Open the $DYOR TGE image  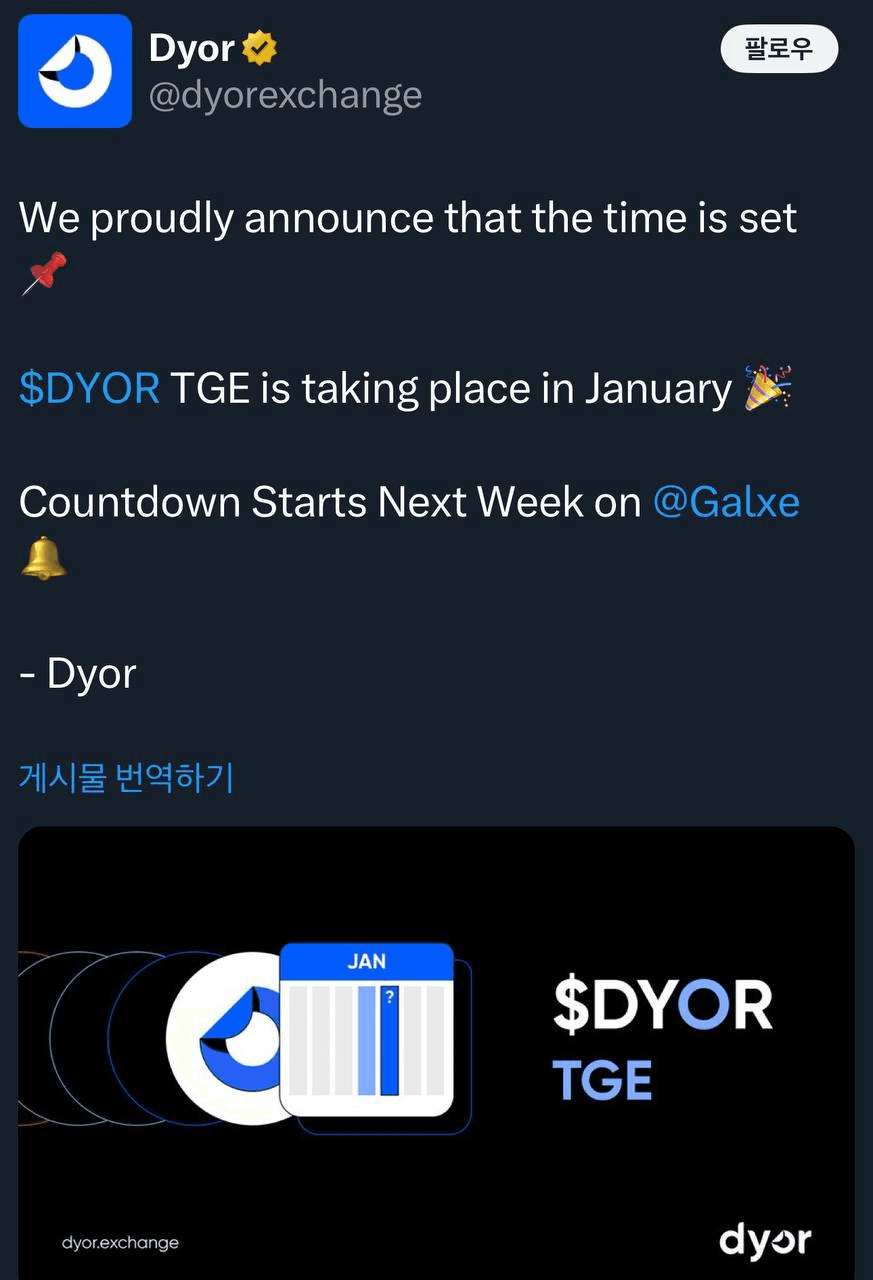tap(436, 1050)
